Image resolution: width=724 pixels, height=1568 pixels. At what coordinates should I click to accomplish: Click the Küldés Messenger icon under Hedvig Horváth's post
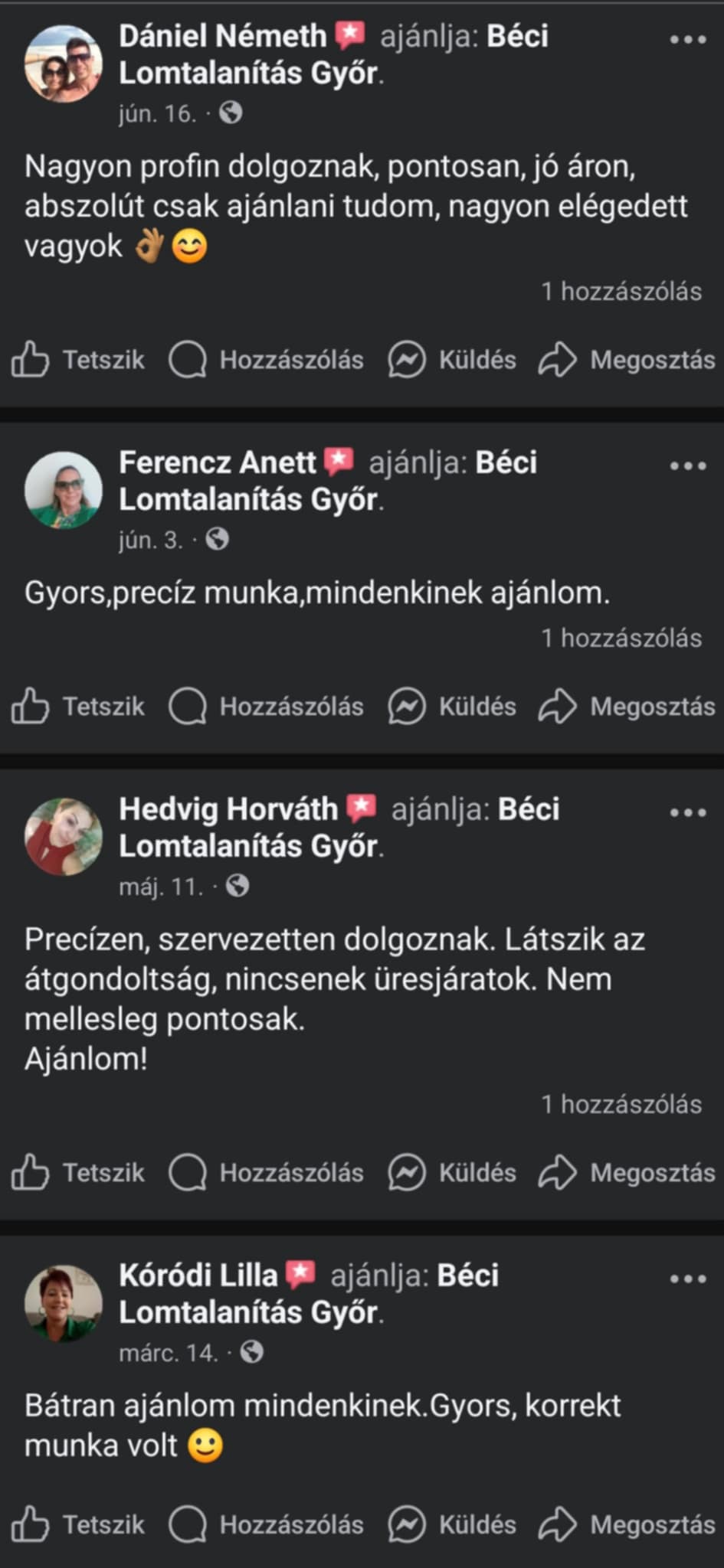click(406, 1172)
